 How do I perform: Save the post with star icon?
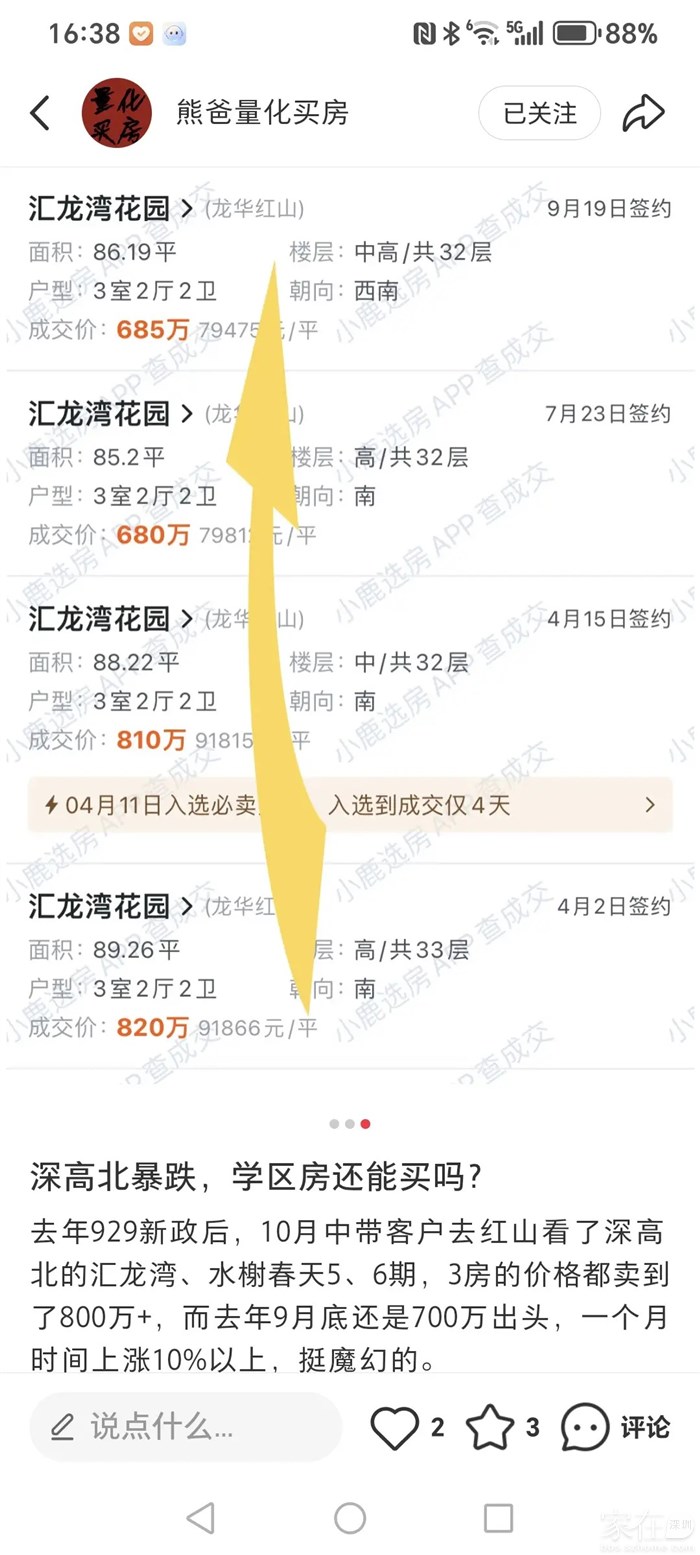[x=490, y=1428]
